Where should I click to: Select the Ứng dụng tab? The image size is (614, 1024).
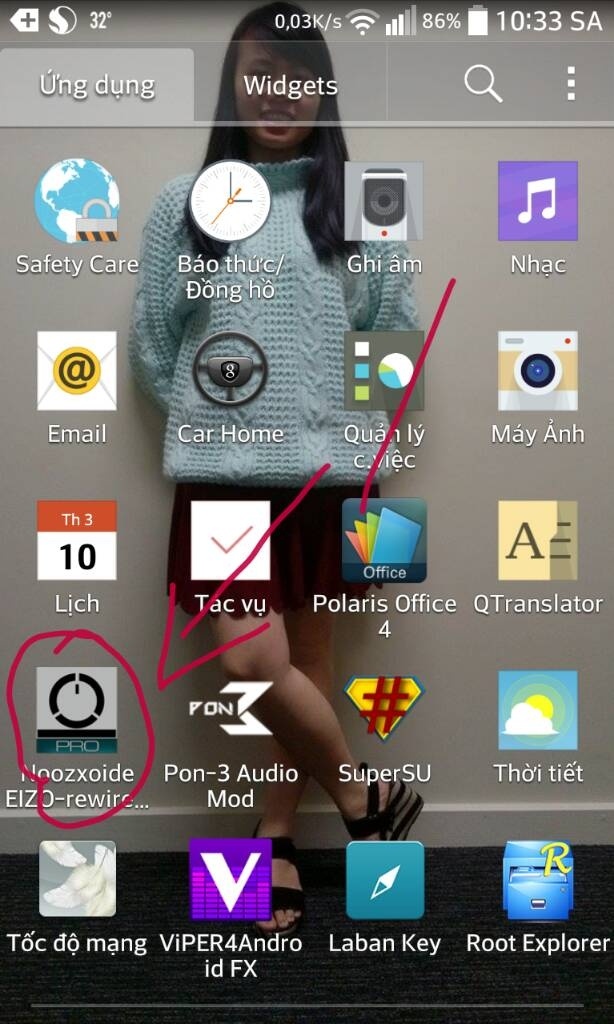[97, 86]
